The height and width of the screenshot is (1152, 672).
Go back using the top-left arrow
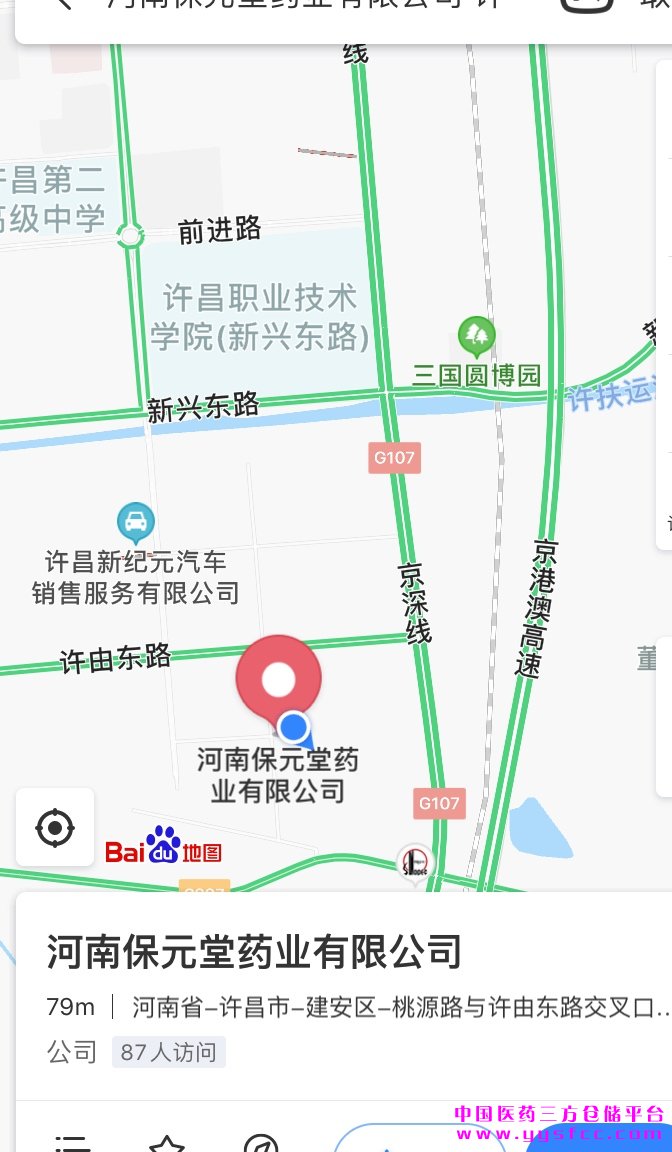[64, 4]
